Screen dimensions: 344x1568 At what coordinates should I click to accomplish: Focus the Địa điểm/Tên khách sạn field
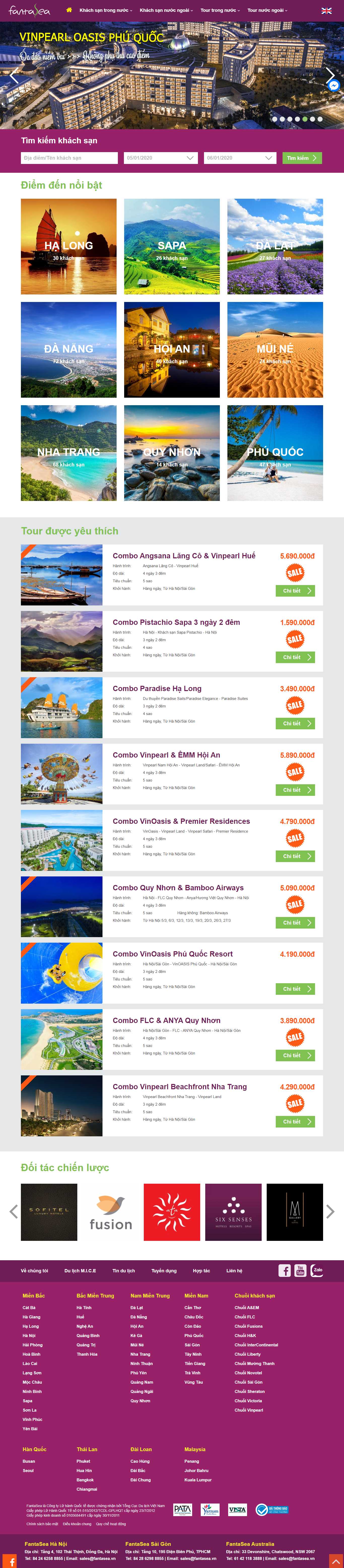(69, 158)
